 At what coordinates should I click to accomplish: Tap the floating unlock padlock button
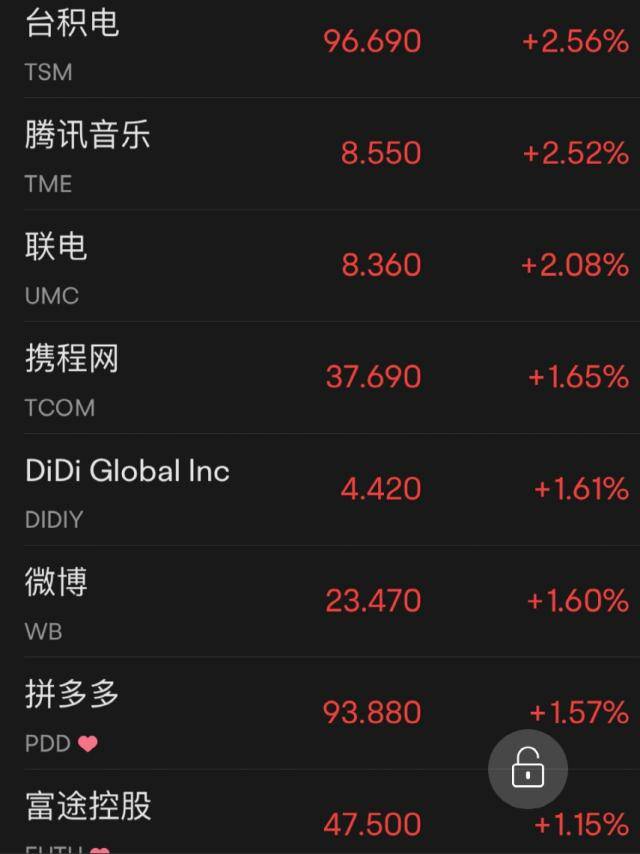point(527,769)
